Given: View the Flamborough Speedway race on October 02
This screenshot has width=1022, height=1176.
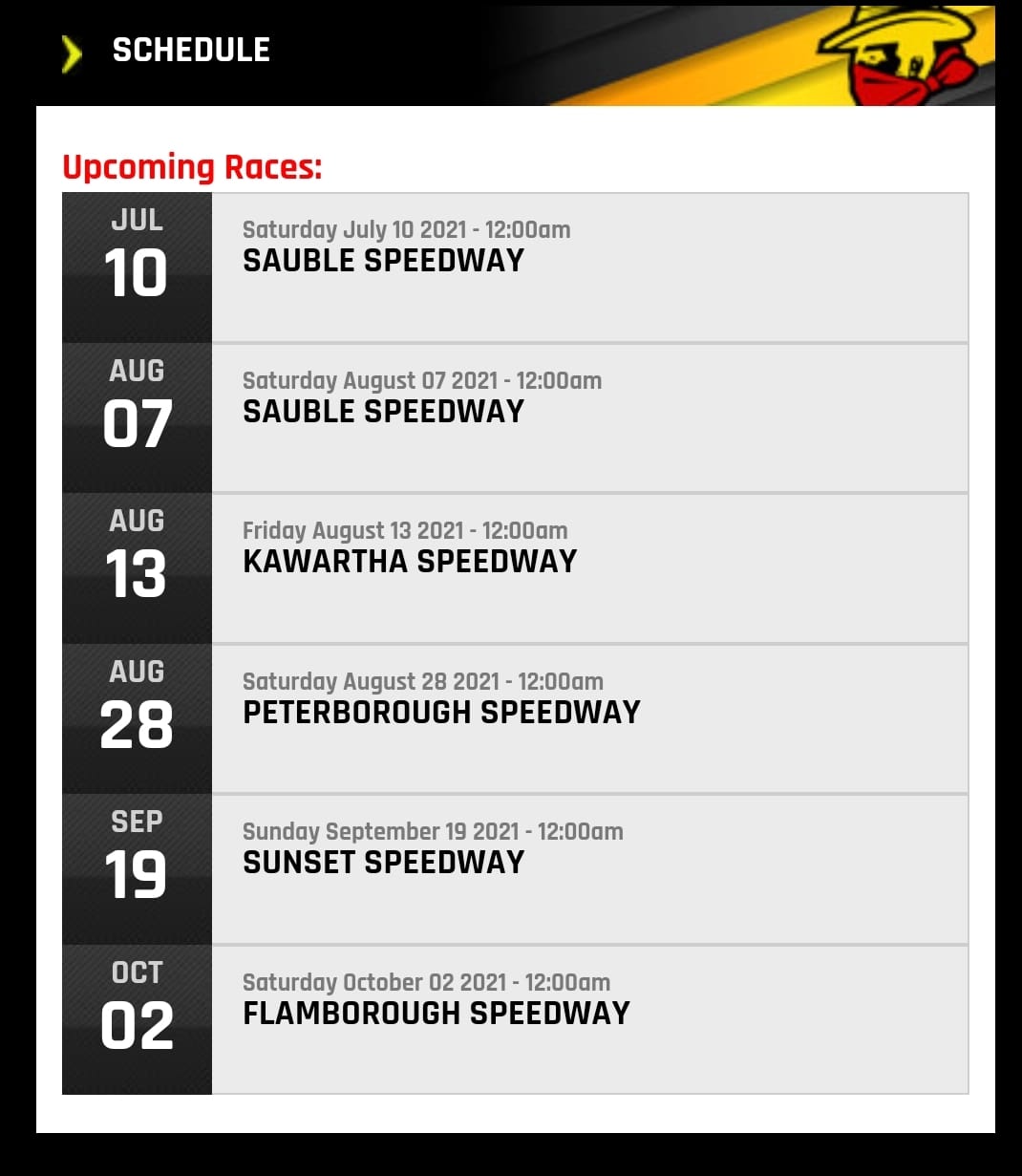Looking at the screenshot, I should coord(436,1014).
